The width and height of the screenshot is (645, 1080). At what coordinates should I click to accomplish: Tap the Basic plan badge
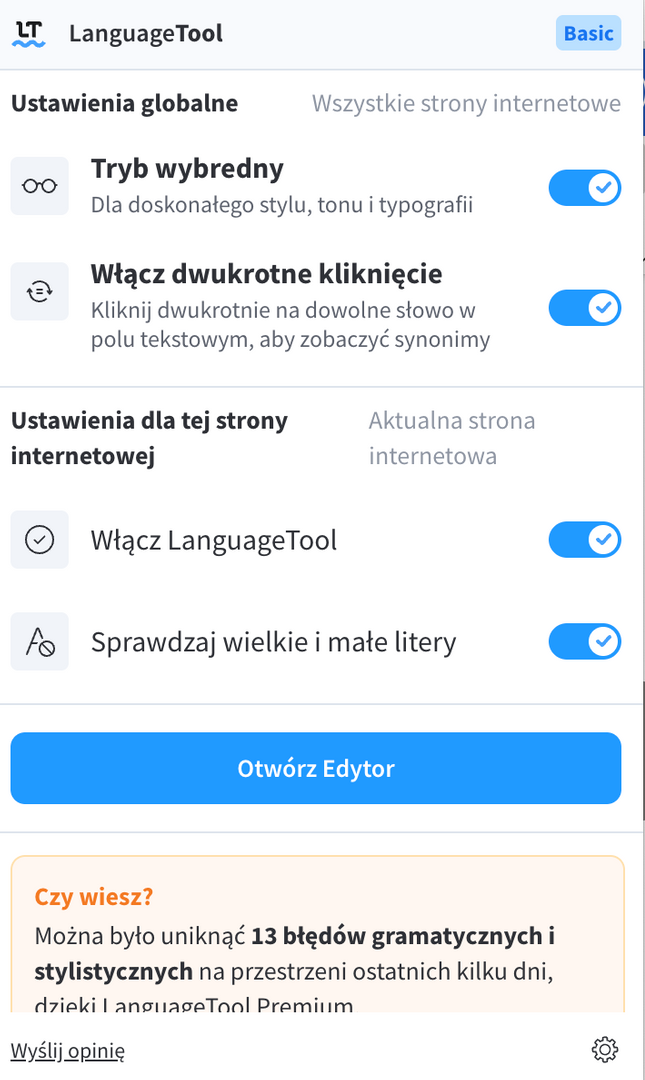(588, 33)
